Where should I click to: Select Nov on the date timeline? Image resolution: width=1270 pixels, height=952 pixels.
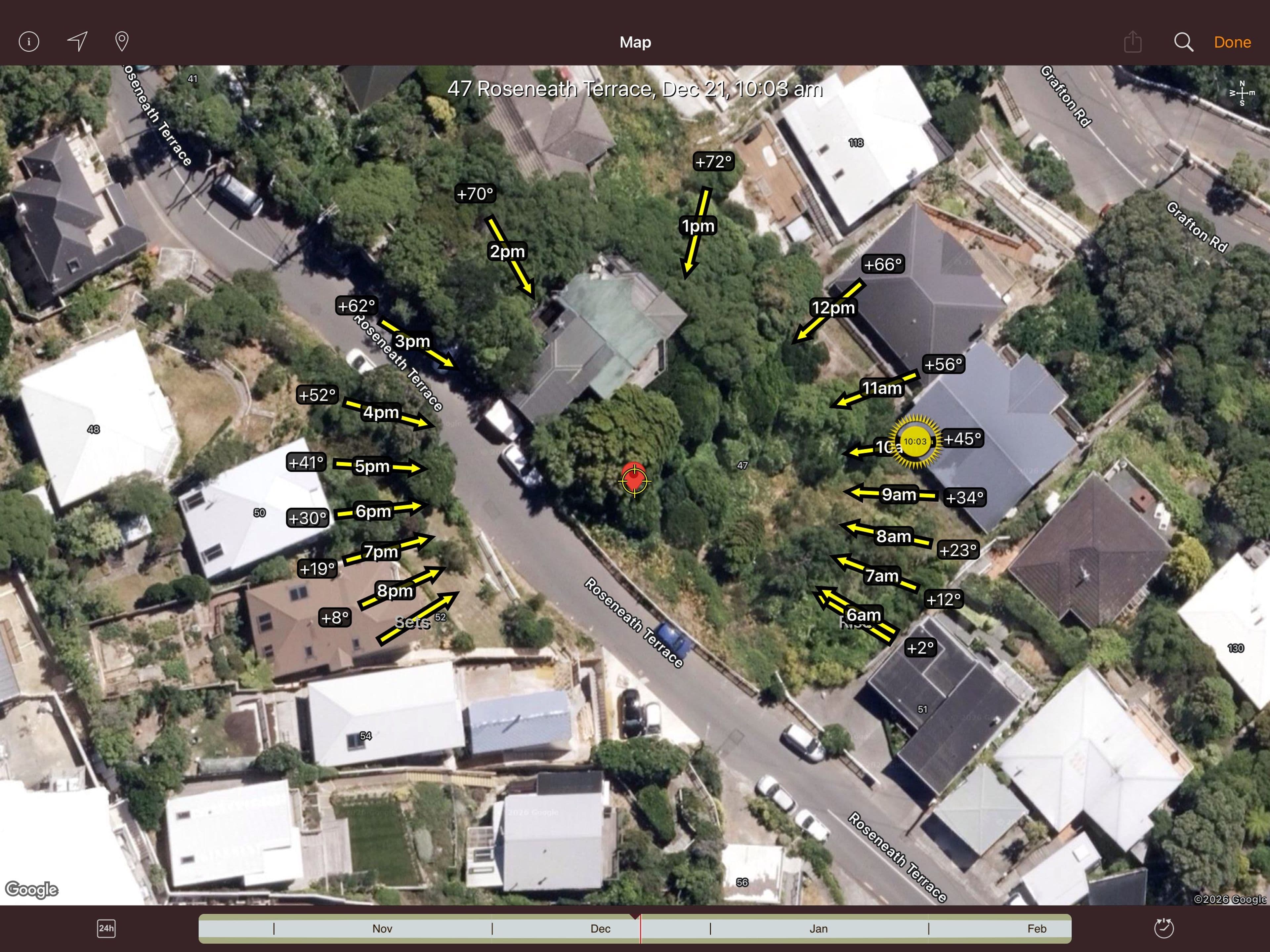pos(382,929)
